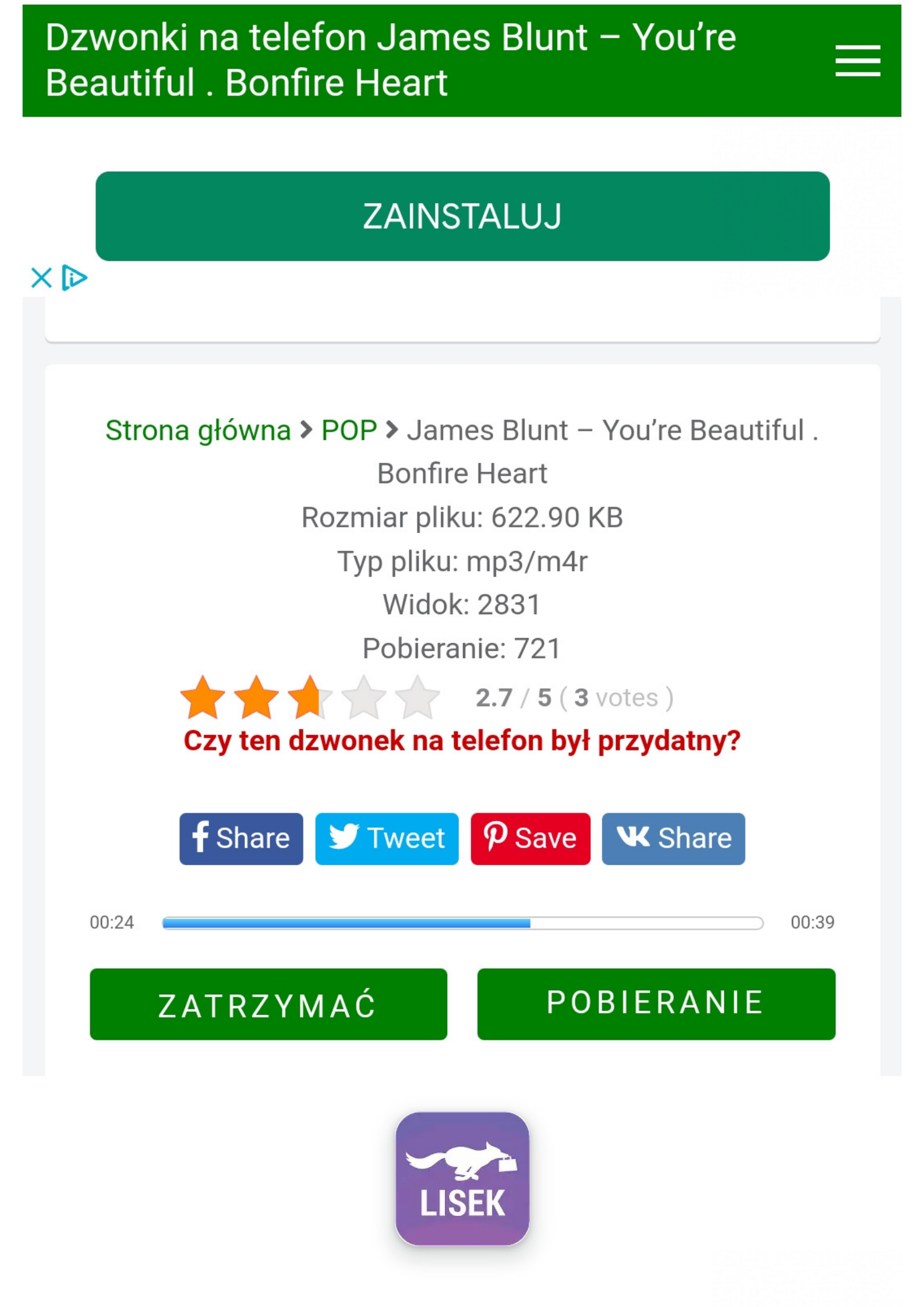The height and width of the screenshot is (1307, 924).
Task: Open the hamburger menu
Action: [x=857, y=61]
